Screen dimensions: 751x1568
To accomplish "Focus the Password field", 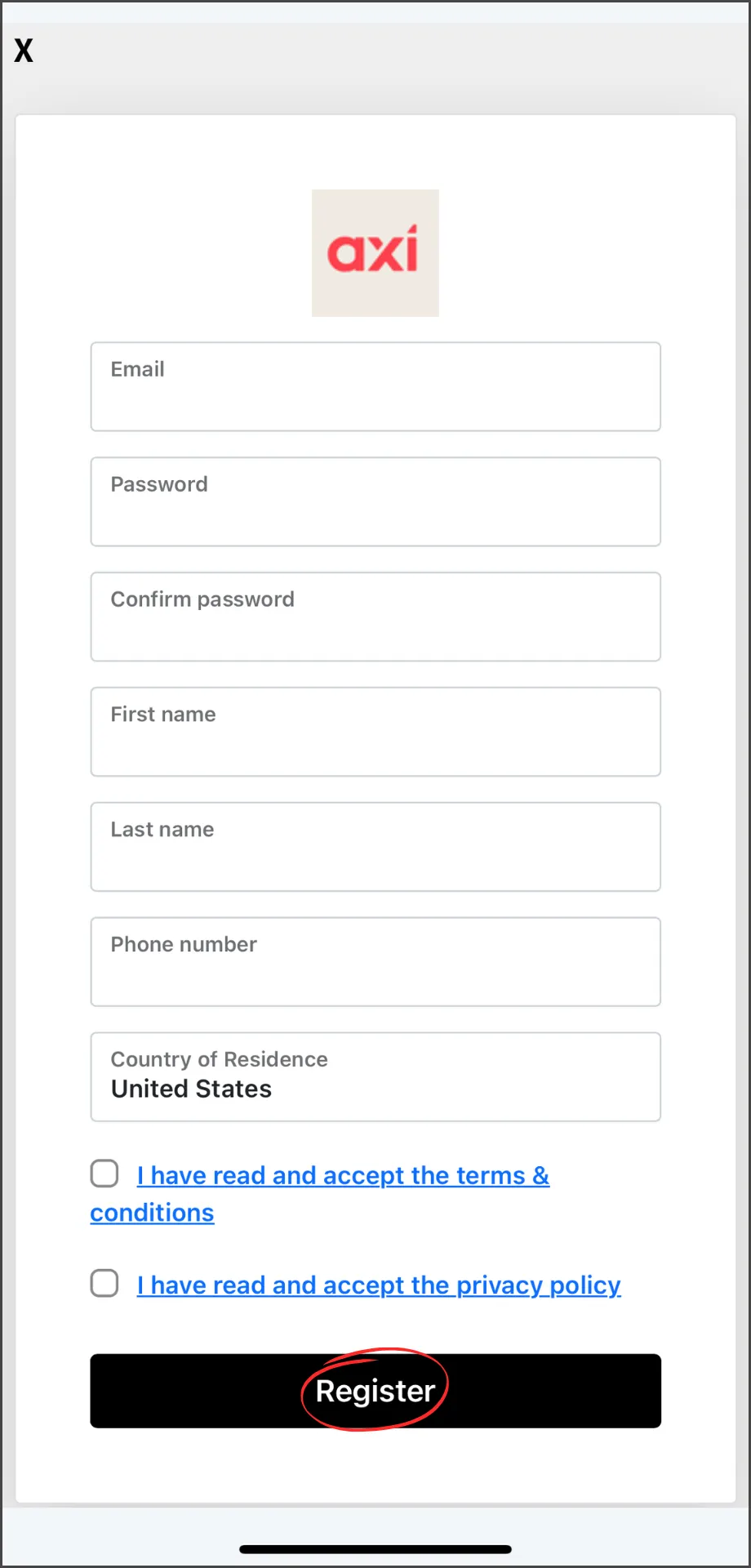I will tap(375, 501).
